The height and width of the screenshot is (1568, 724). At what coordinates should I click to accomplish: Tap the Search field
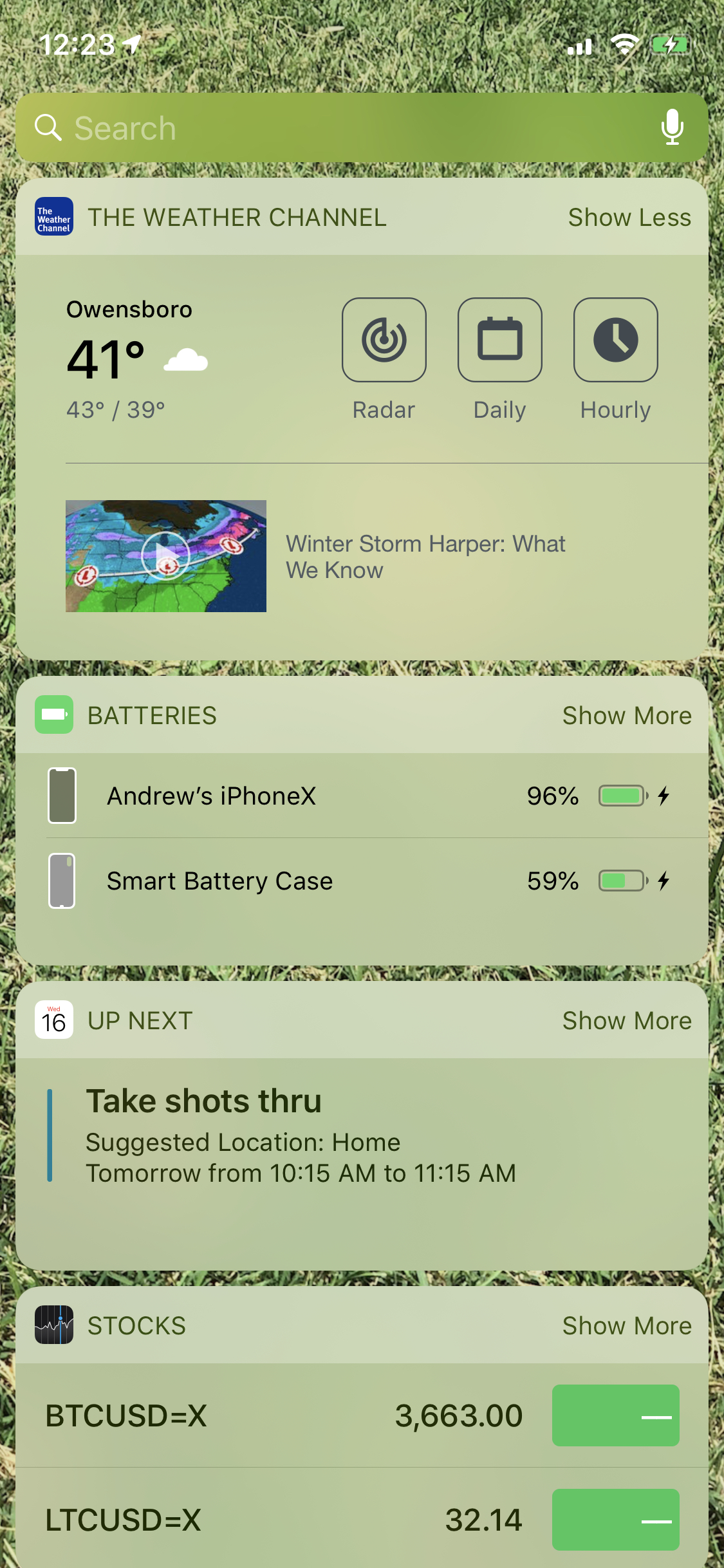click(362, 127)
